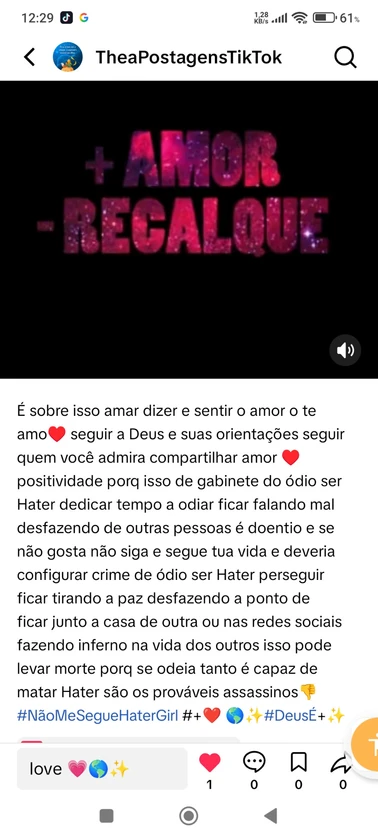Play the + Amor - Recalque video

point(189,229)
